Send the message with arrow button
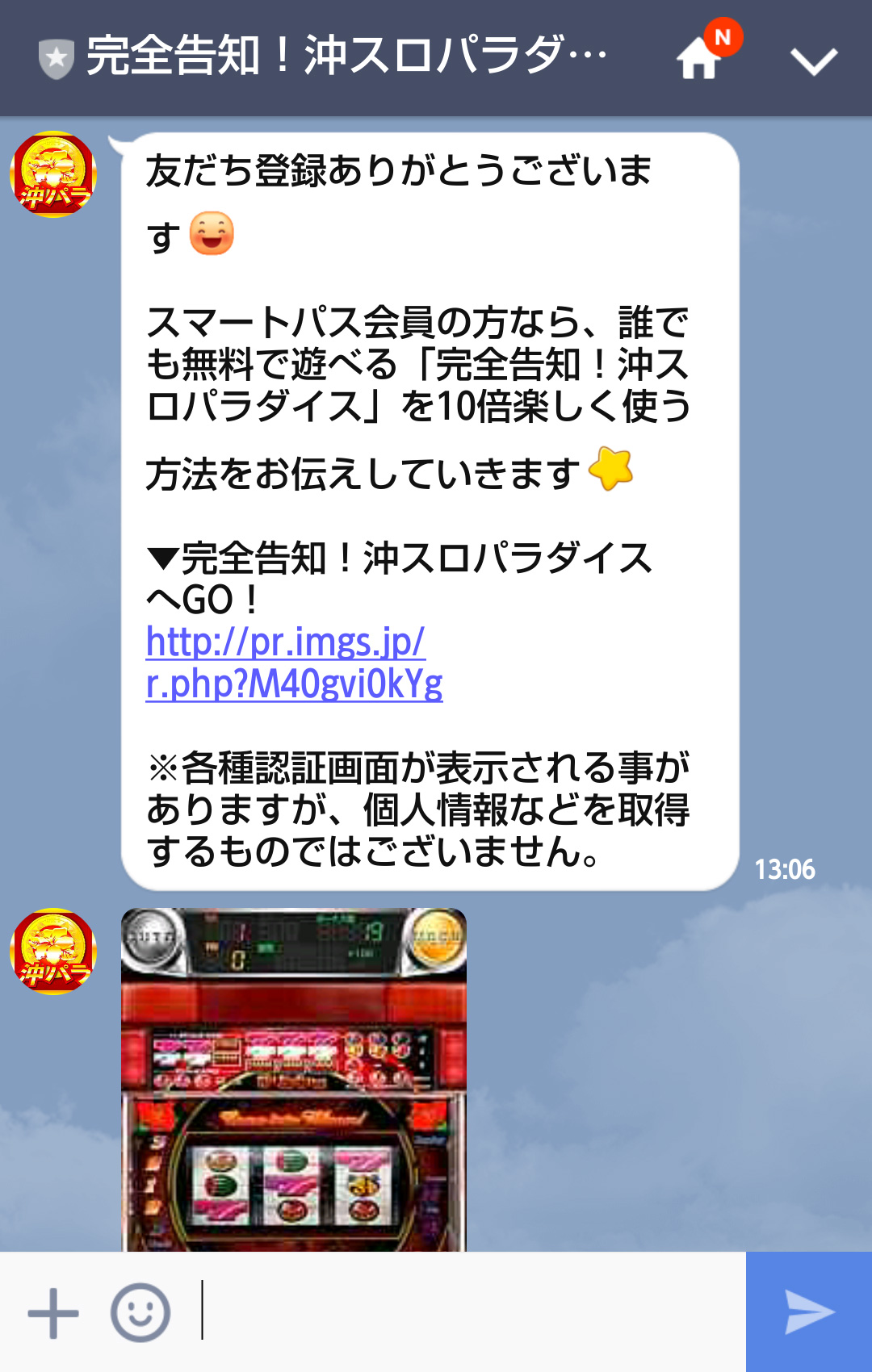 click(x=809, y=1313)
